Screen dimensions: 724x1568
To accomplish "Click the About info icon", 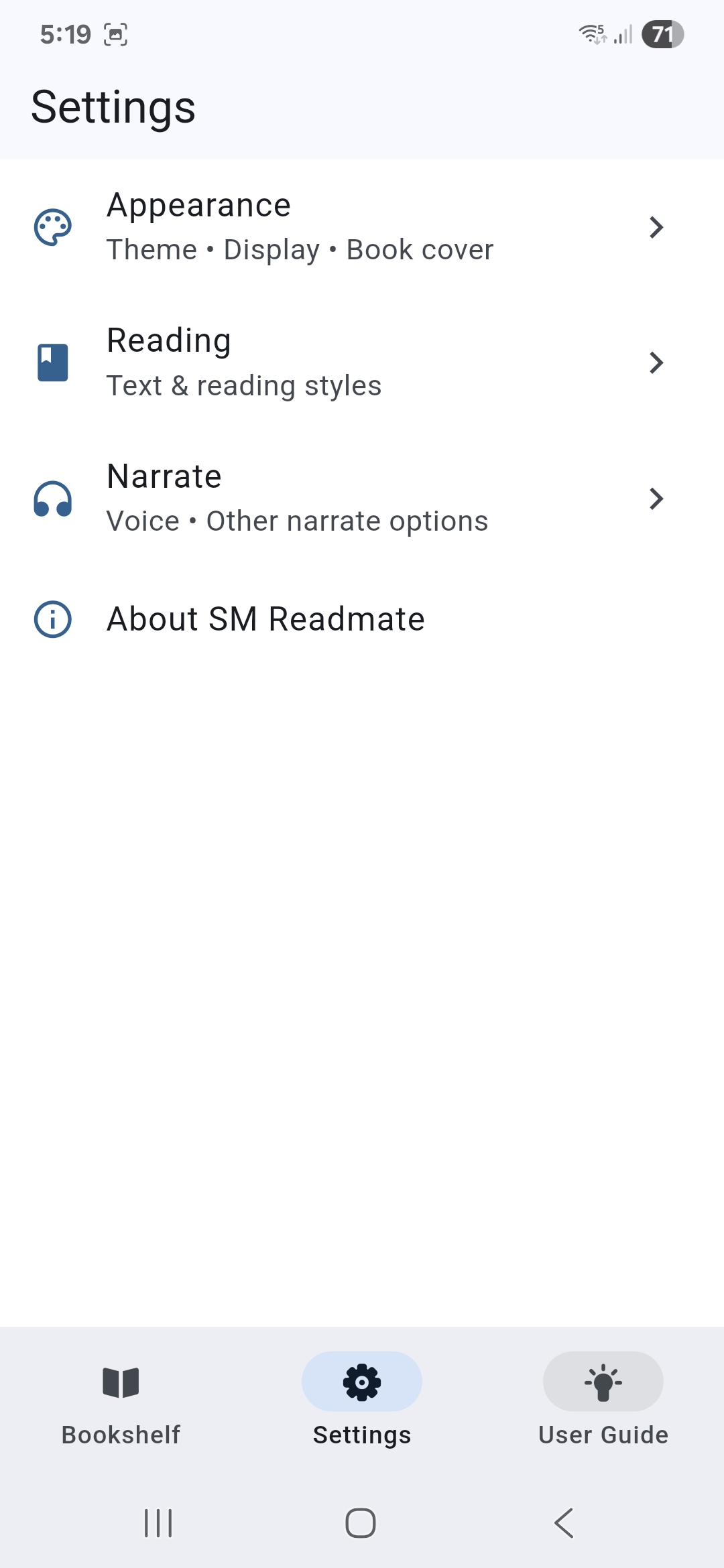I will 53,620.
